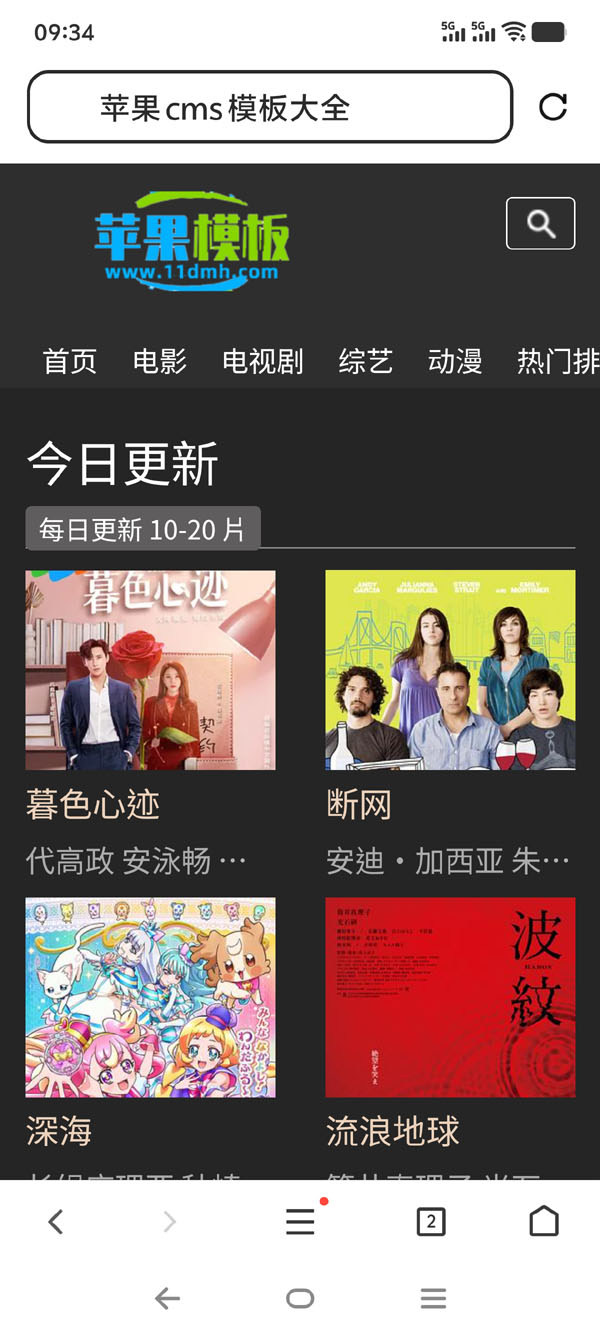Select the 动漫 category
Image resolution: width=600 pixels, height=1333 pixels.
[455, 361]
